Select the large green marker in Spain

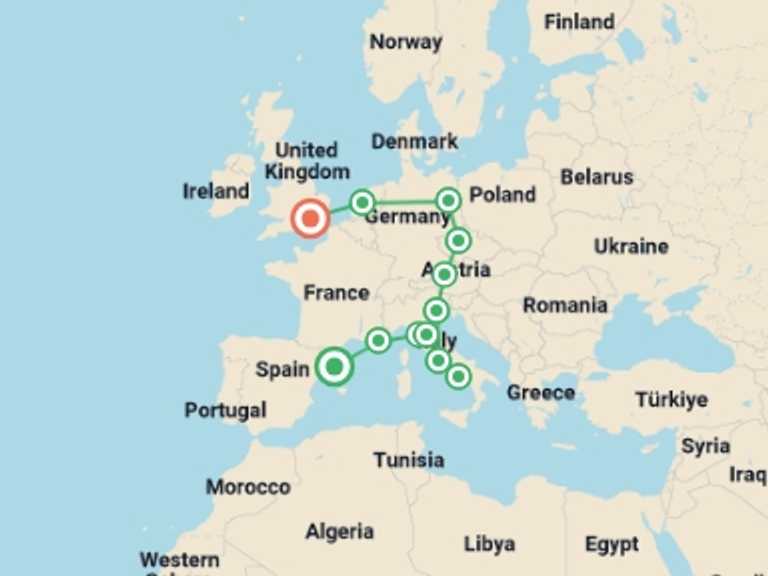[x=335, y=367]
